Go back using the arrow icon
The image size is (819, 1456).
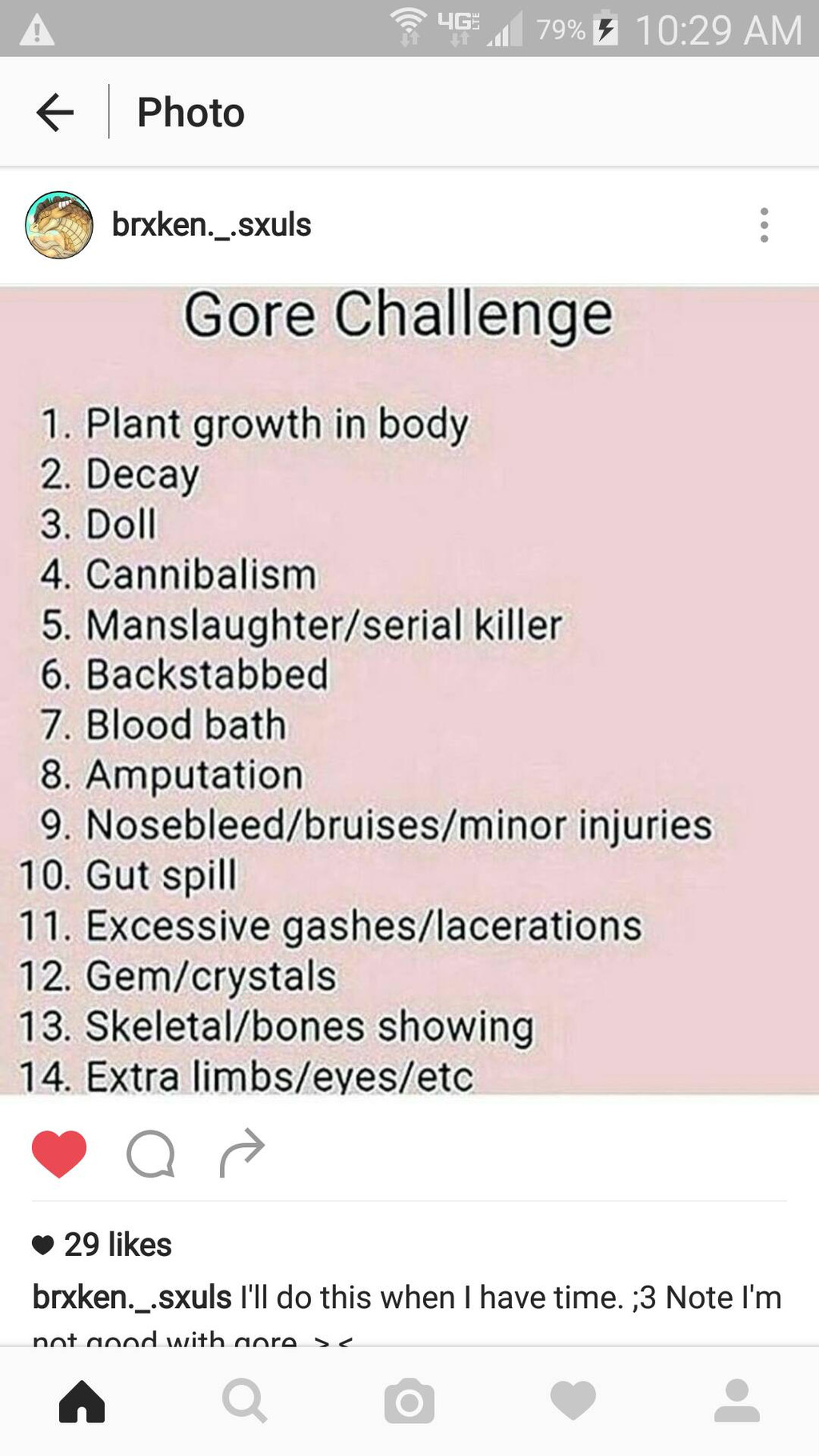click(55, 112)
